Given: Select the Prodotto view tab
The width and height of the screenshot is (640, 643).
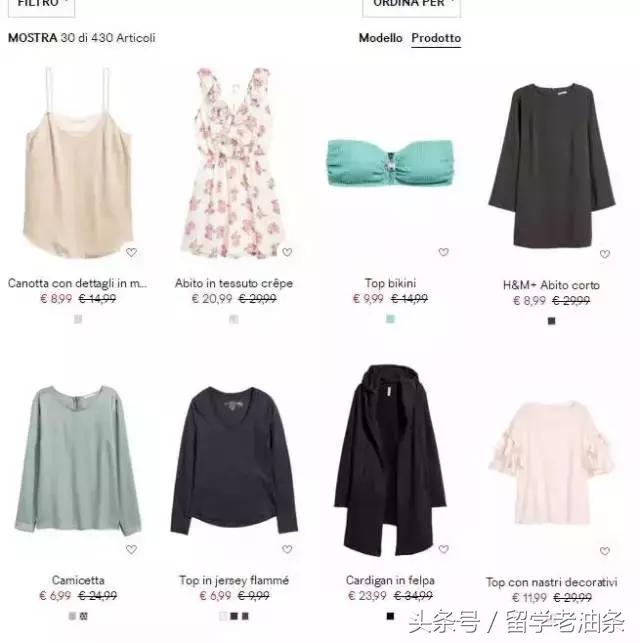Looking at the screenshot, I should 436,38.
